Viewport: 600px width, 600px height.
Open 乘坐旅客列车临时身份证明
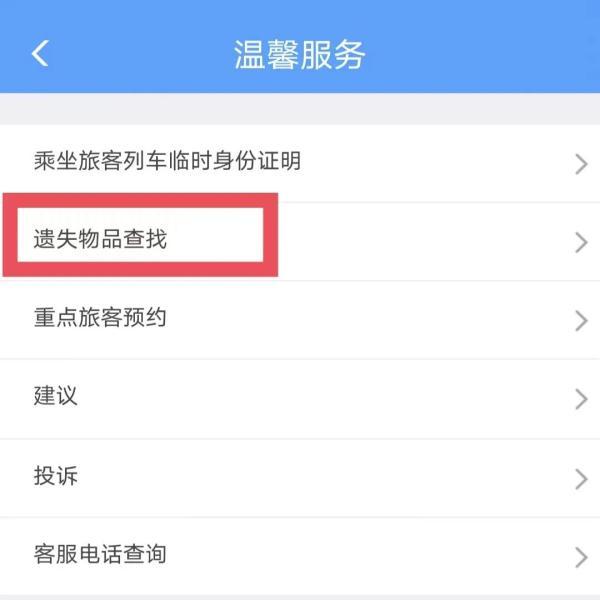pyautogui.click(x=300, y=162)
